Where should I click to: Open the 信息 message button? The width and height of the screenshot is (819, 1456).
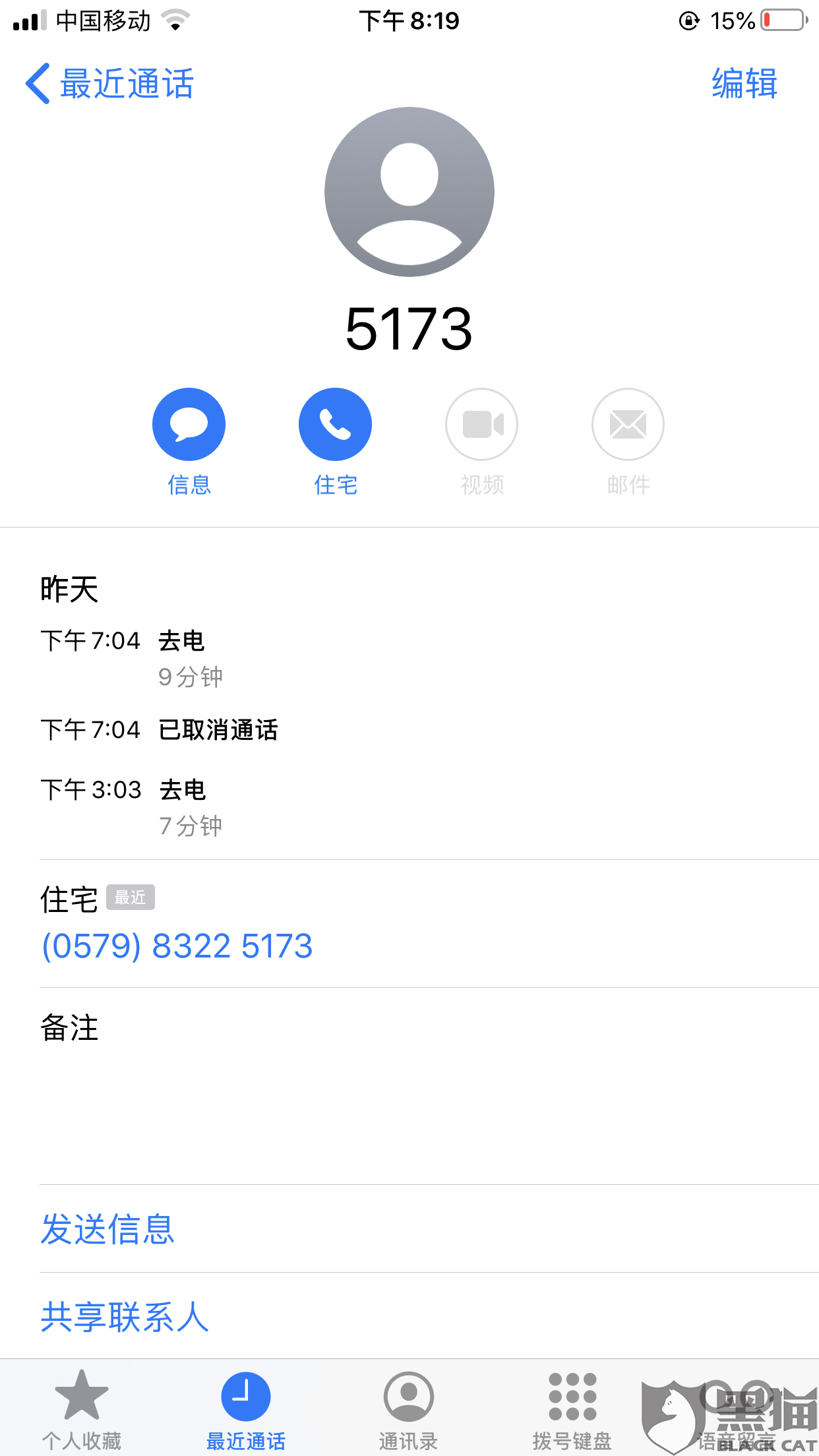pyautogui.click(x=189, y=425)
